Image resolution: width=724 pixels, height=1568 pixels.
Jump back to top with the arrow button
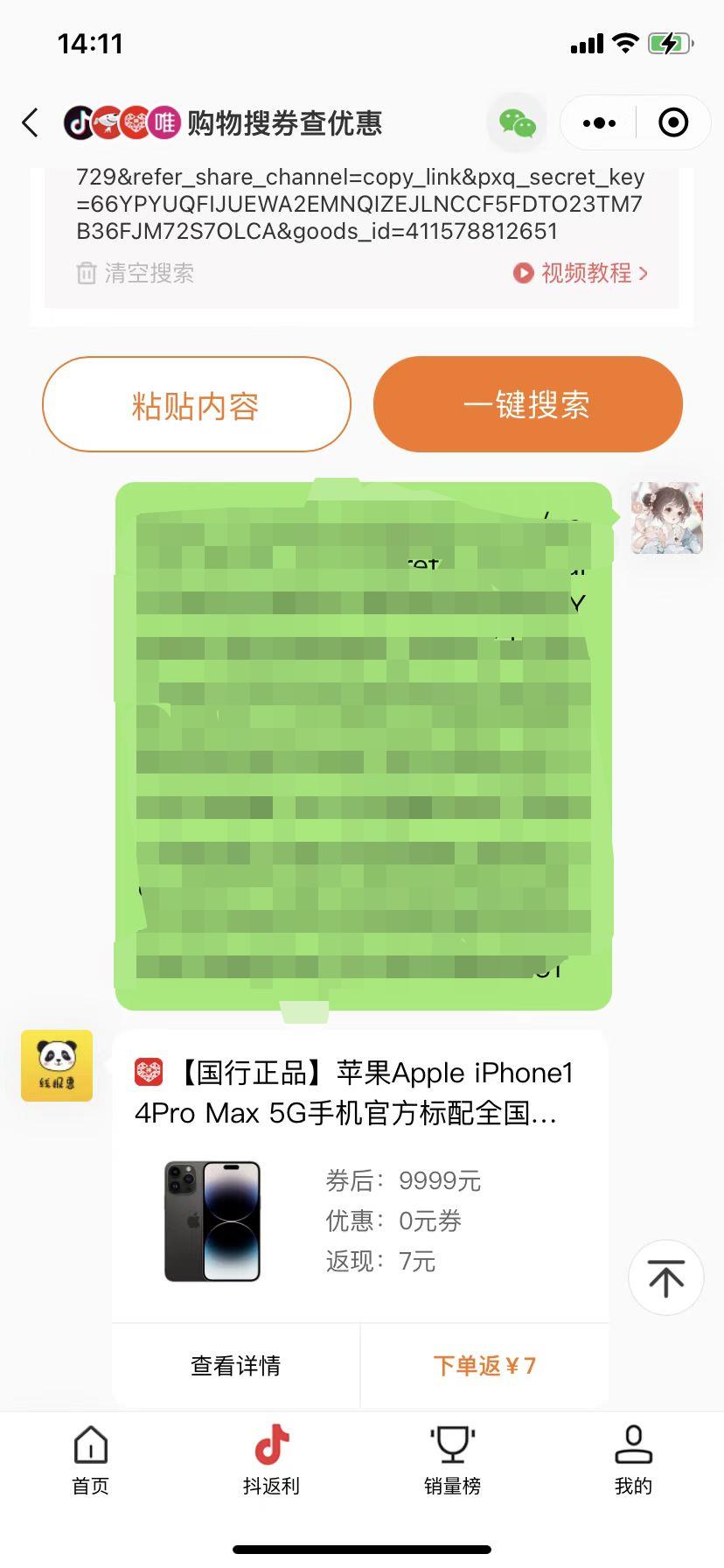(666, 1277)
